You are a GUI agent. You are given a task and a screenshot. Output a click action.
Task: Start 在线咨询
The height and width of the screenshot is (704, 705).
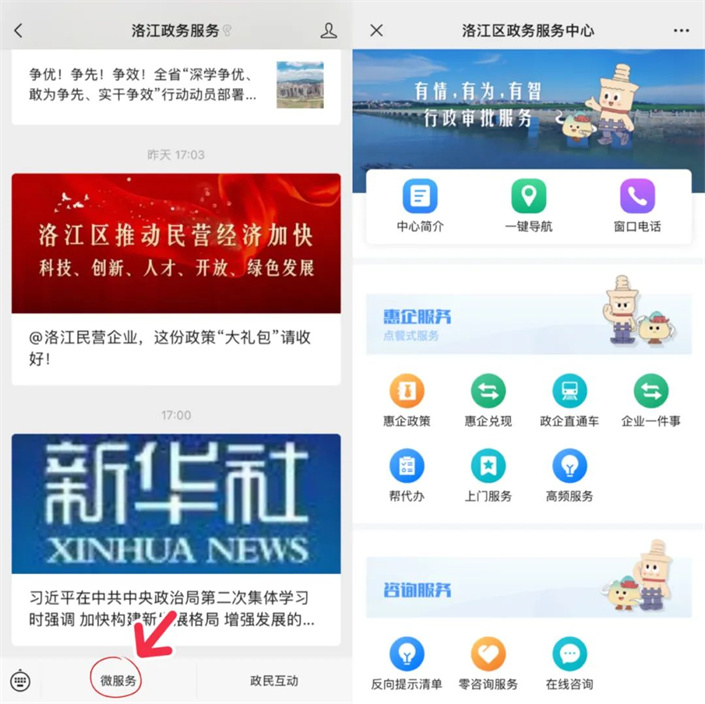point(569,664)
